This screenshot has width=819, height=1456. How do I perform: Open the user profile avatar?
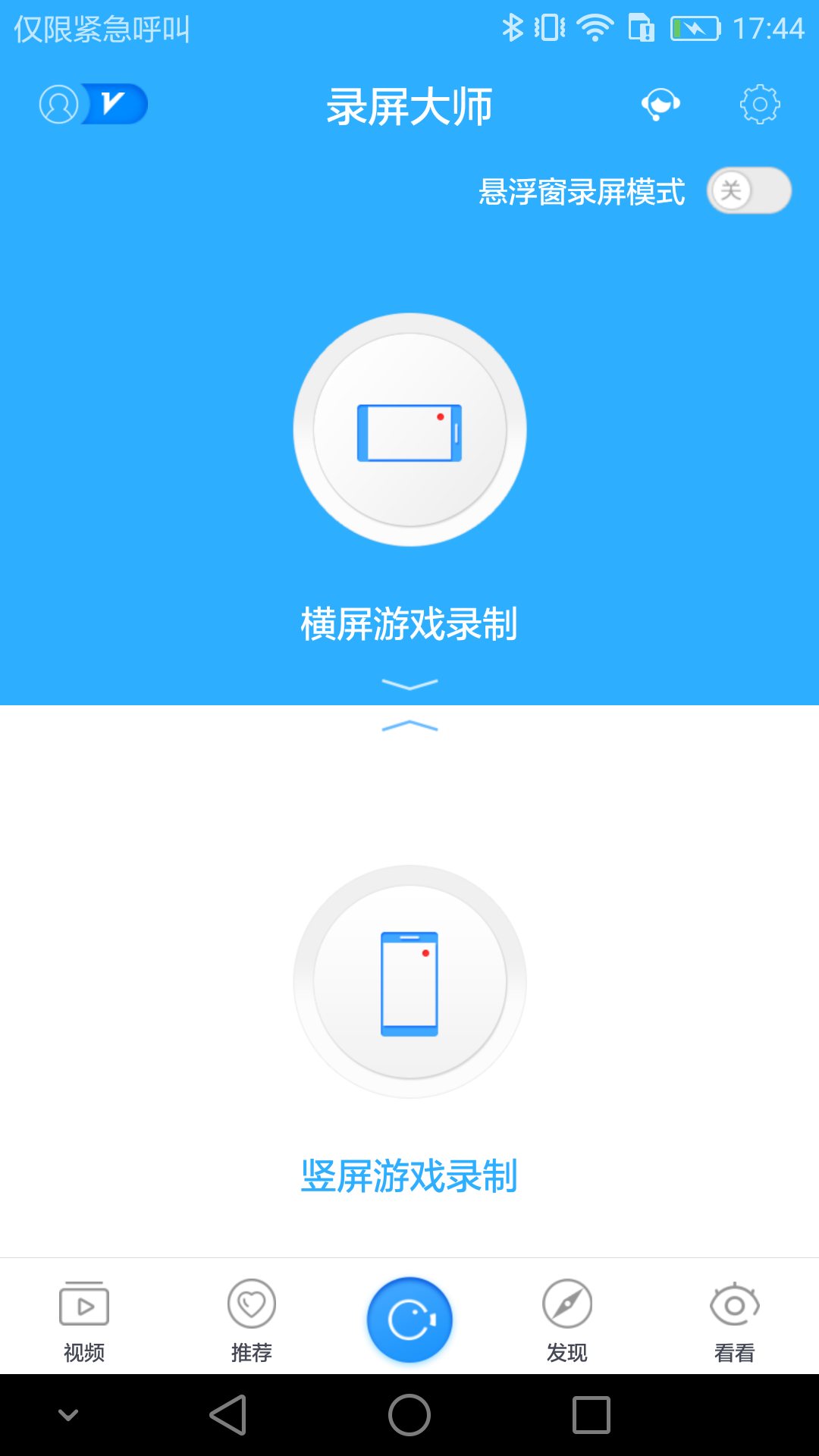(58, 104)
